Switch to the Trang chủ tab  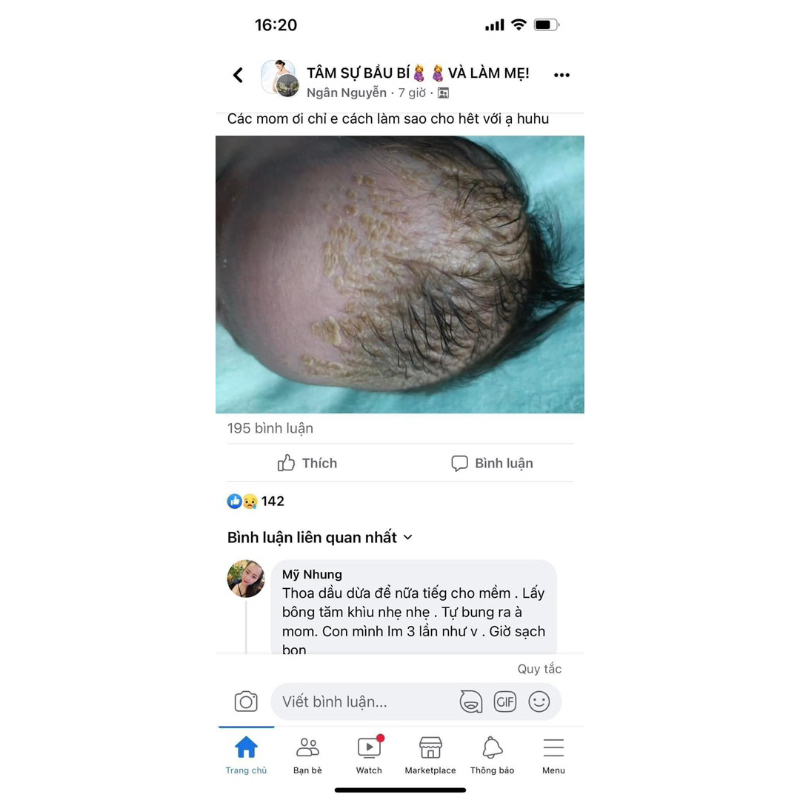tap(246, 755)
